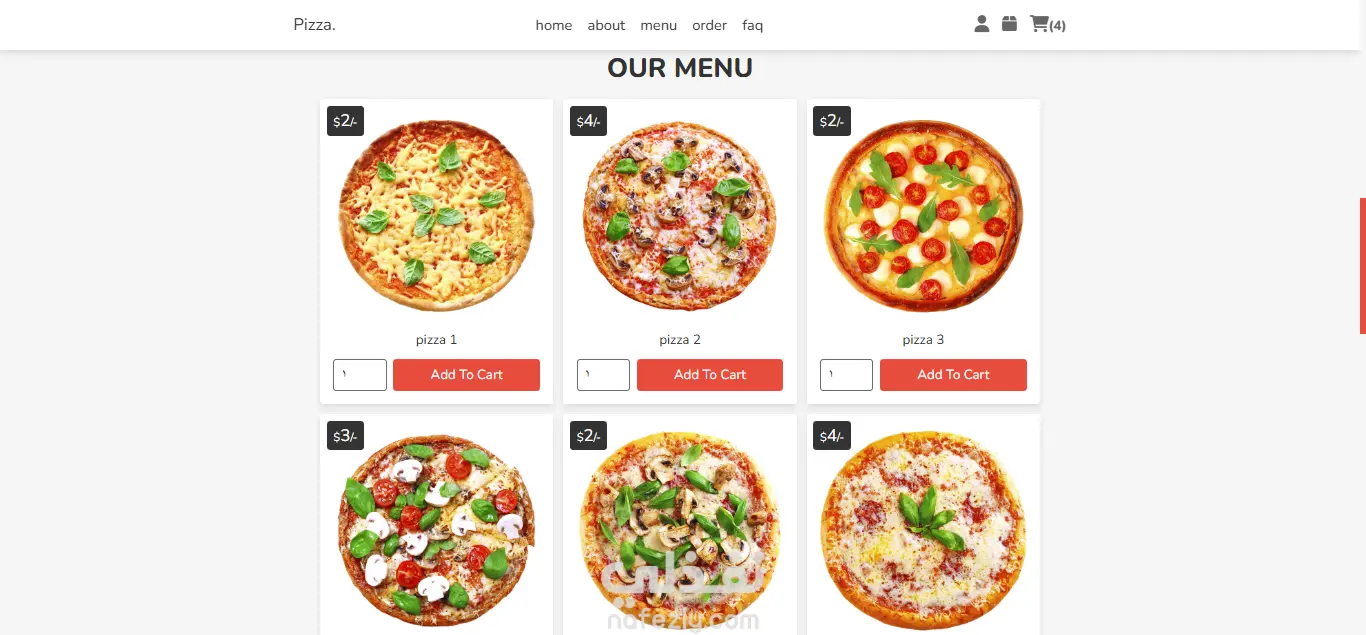Focus the quantity field for pizza 1
This screenshot has height=635, width=1366.
[x=359, y=375]
